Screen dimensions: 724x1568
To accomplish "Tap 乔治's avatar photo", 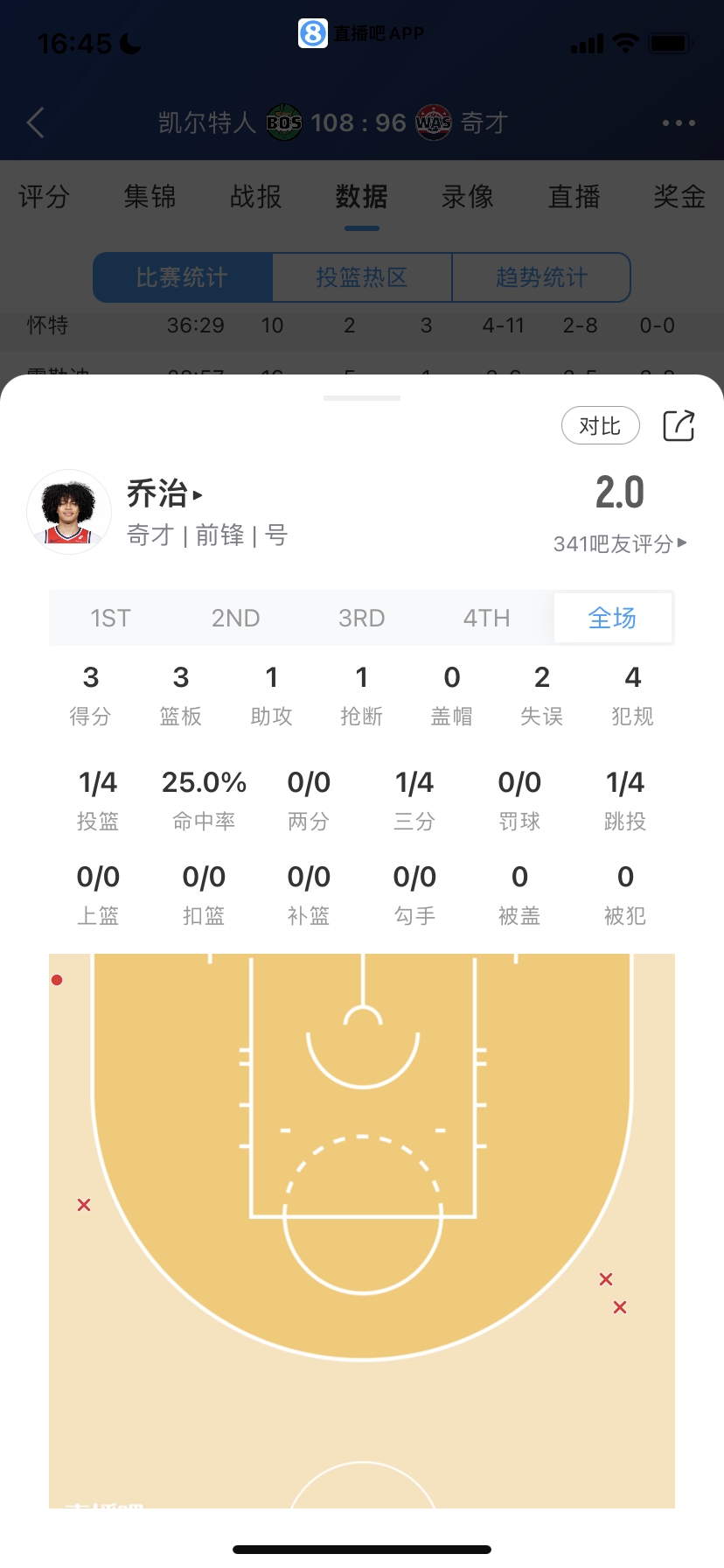I will click(69, 512).
